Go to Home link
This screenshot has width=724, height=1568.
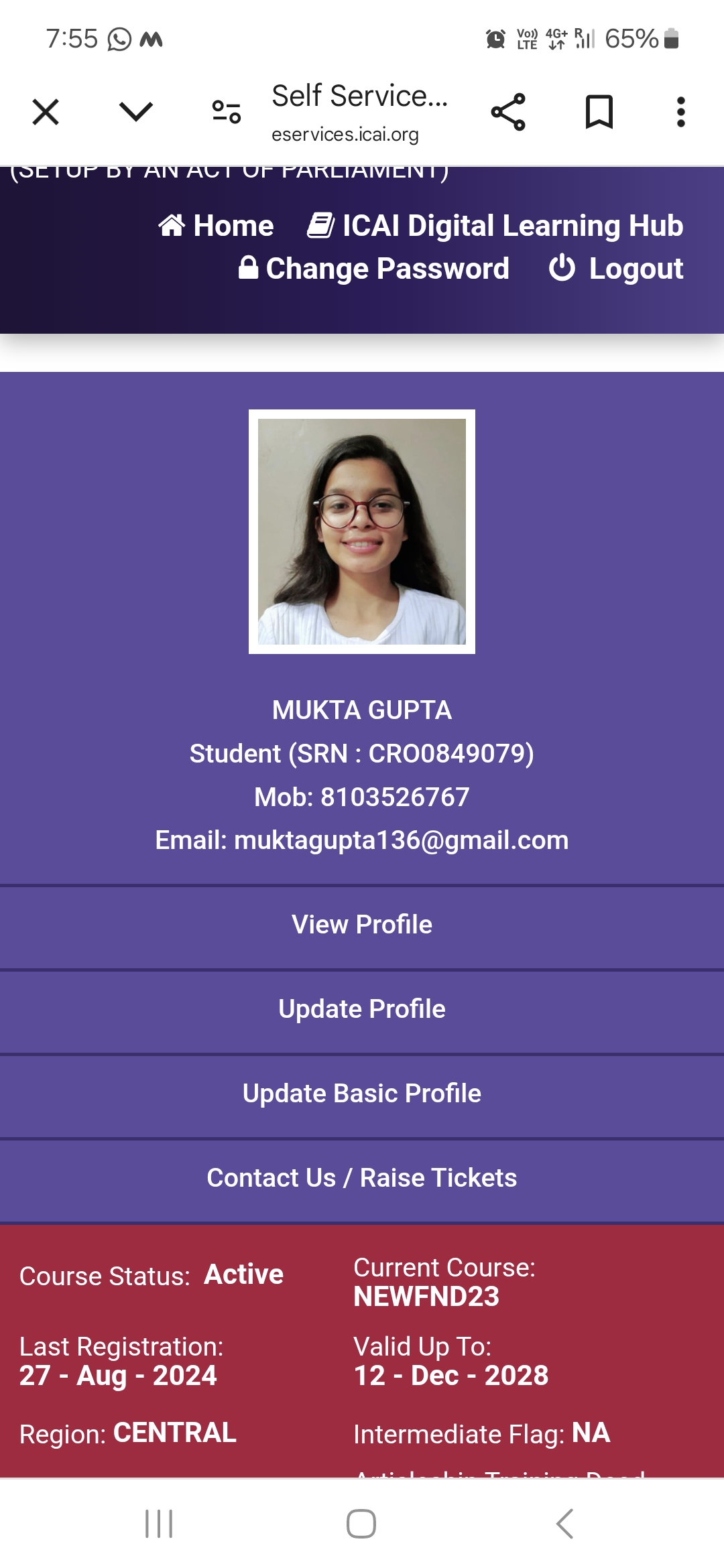pos(217,226)
